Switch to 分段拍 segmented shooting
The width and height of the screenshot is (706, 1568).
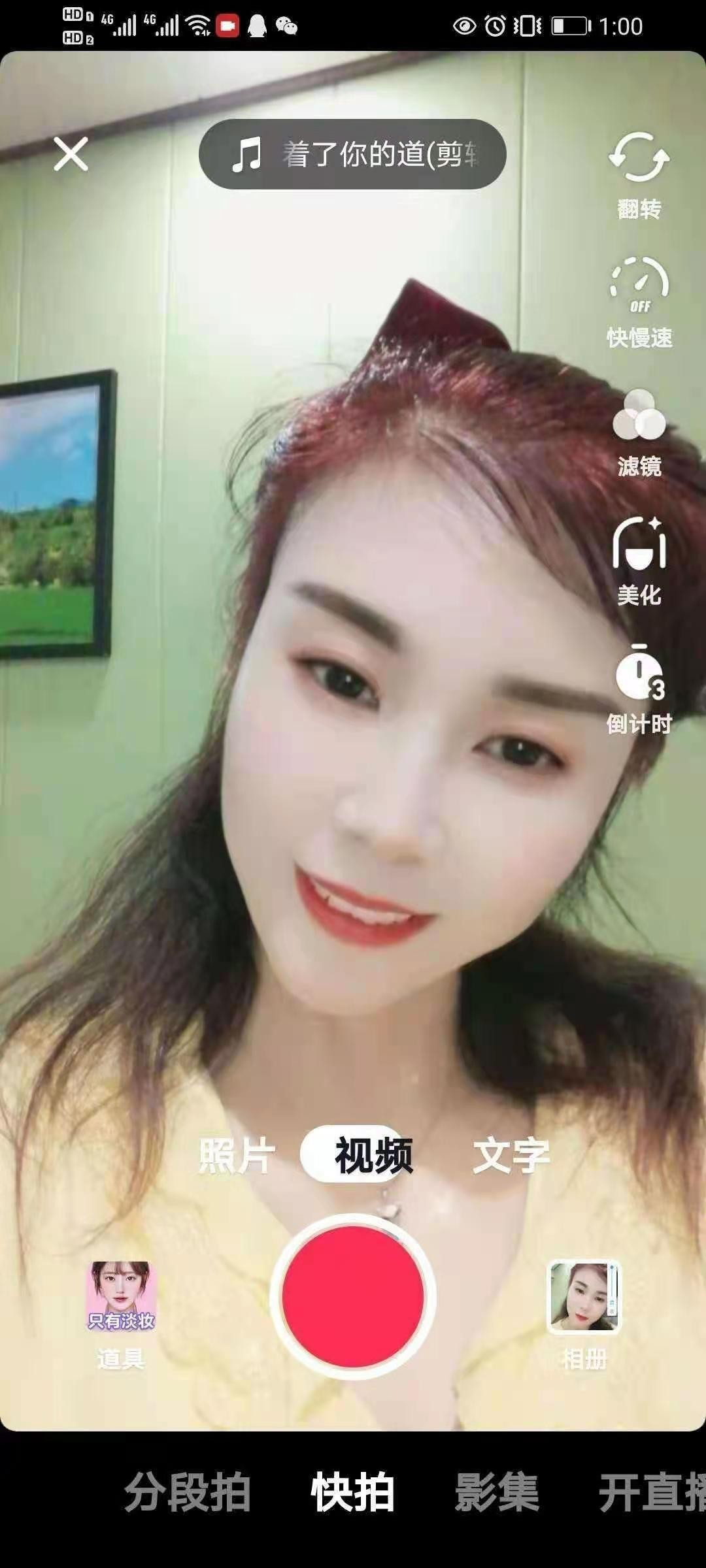188,1492
